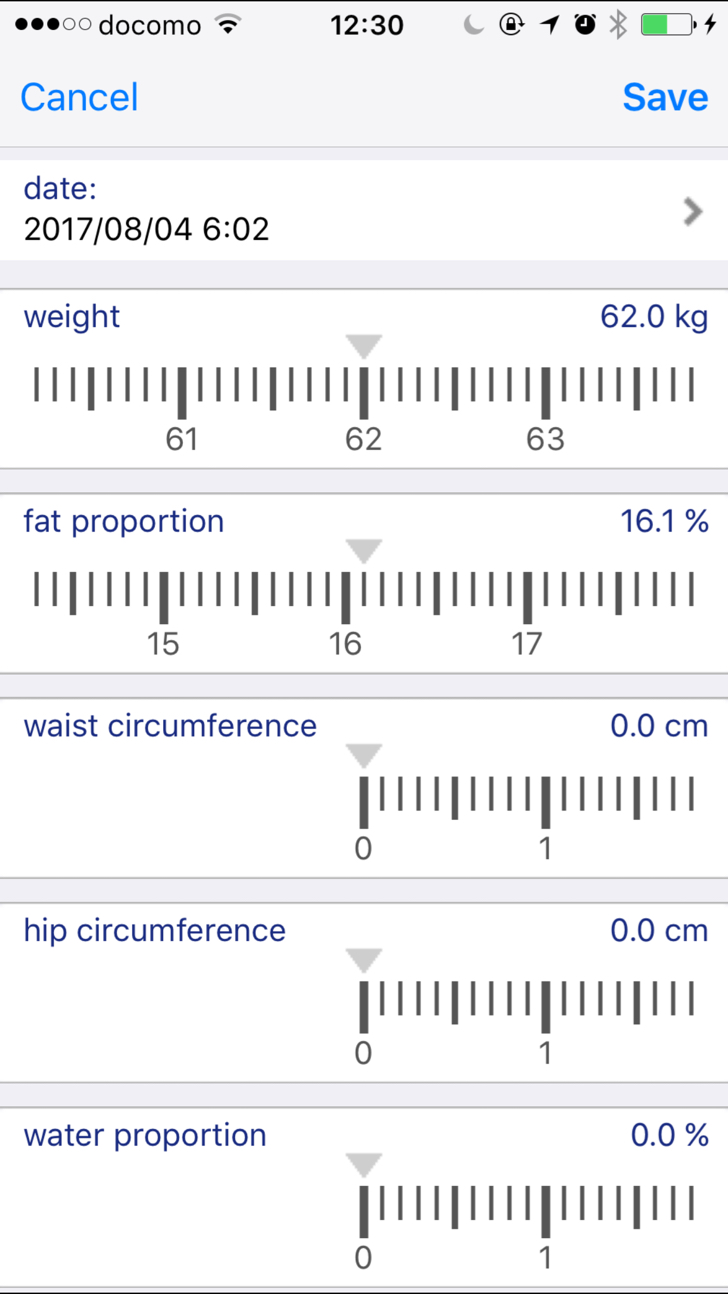Tap the hip circumference ruler slider
This screenshot has width=728, height=1294.
[364, 1008]
